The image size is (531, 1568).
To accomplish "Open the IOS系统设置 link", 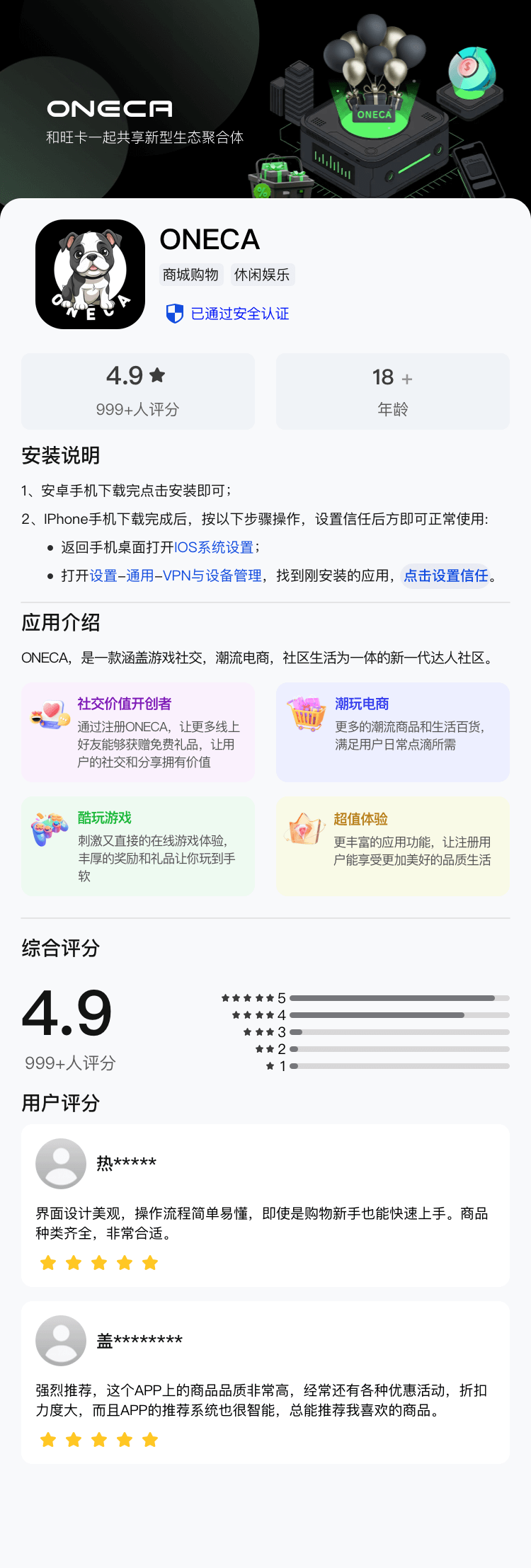I will coord(214,547).
